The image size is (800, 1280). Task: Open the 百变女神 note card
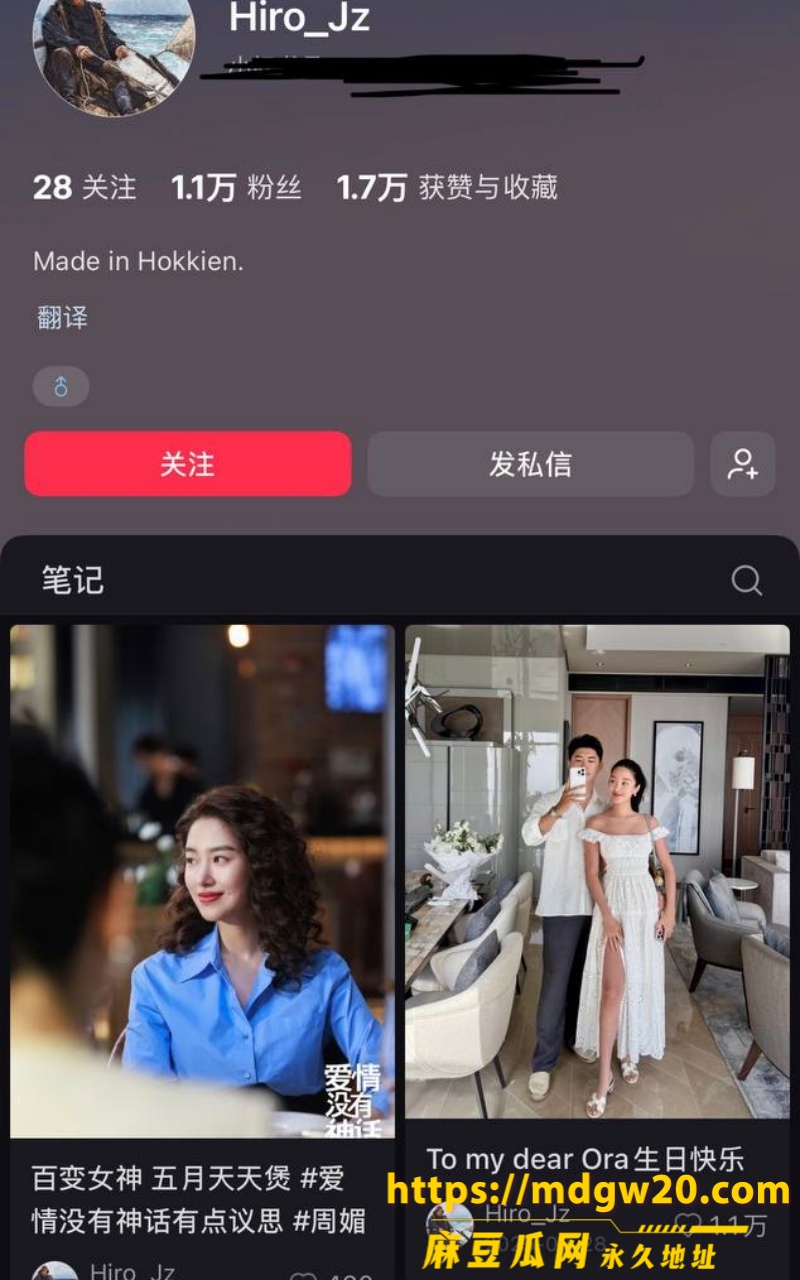(x=203, y=950)
